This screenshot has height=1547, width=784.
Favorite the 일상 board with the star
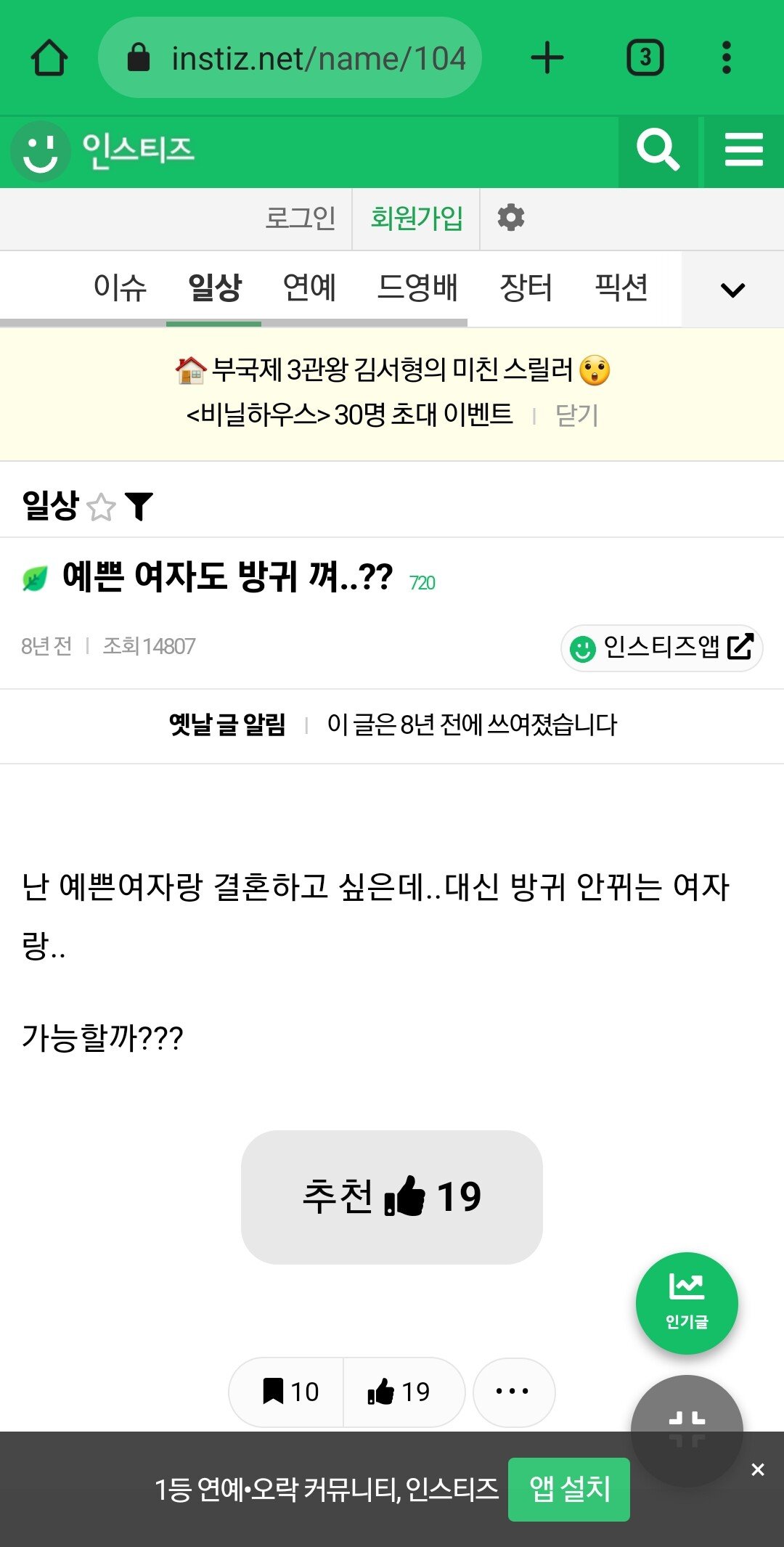click(102, 507)
